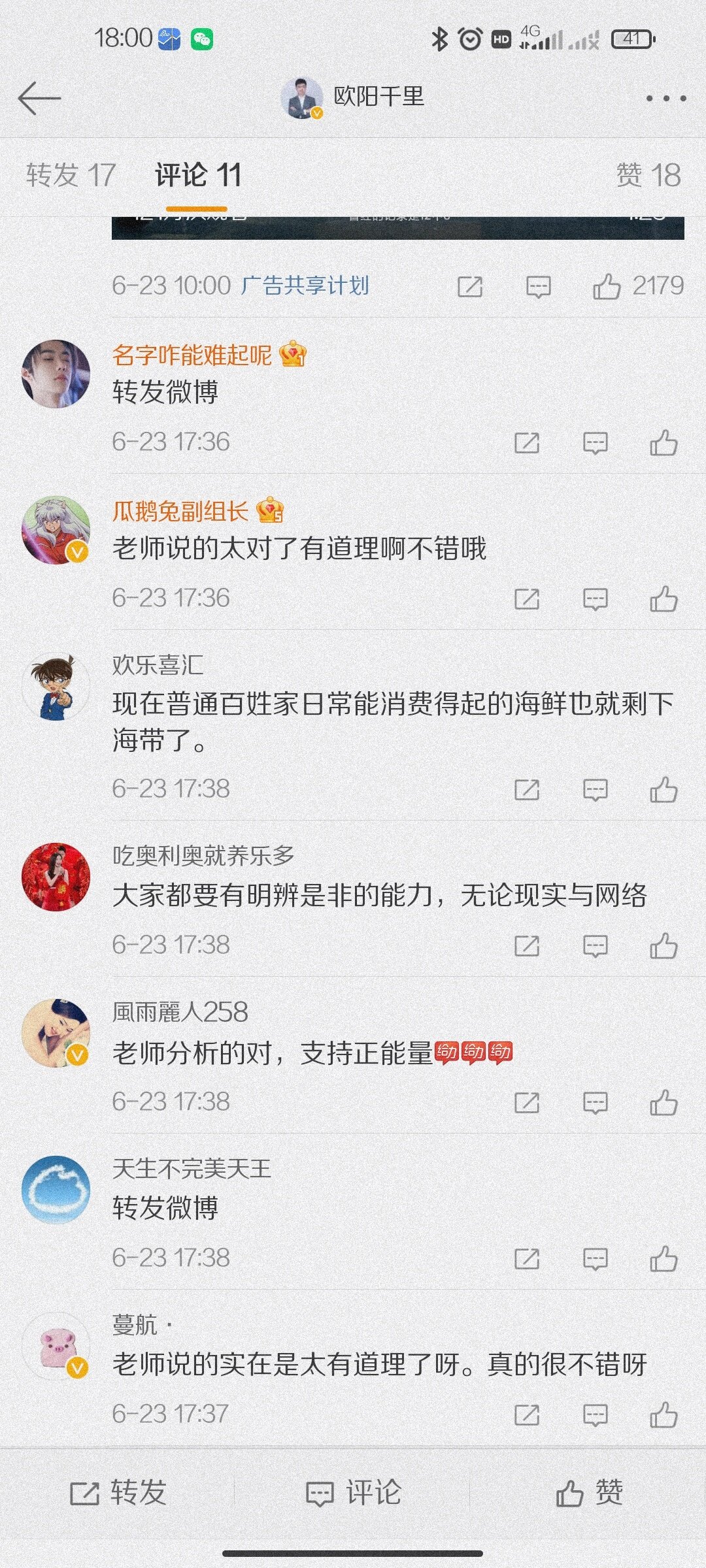Write a comment via bottom 评论 button
Image resolution: width=706 pixels, height=1568 pixels.
point(353,1493)
